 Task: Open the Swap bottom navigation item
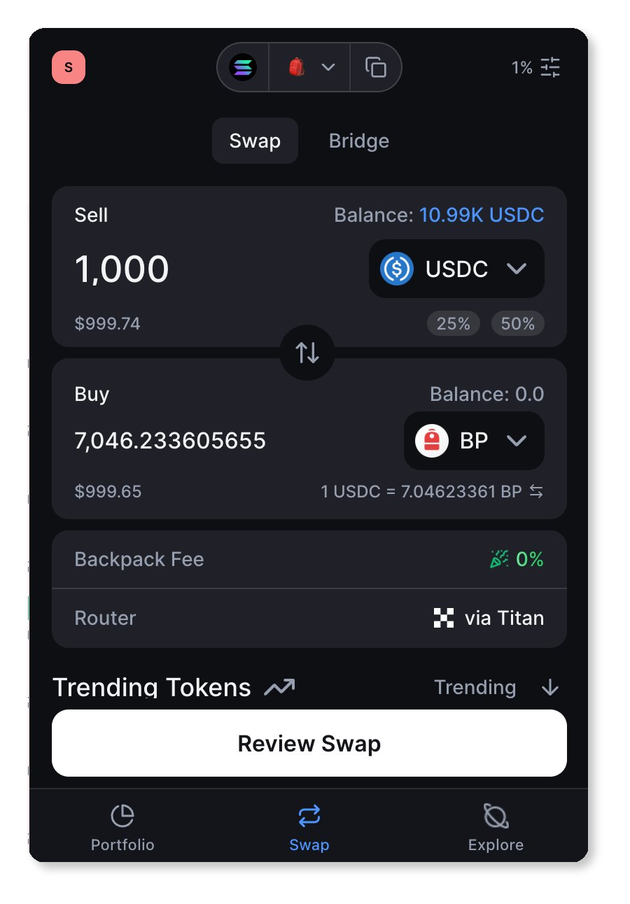pyautogui.click(x=309, y=828)
